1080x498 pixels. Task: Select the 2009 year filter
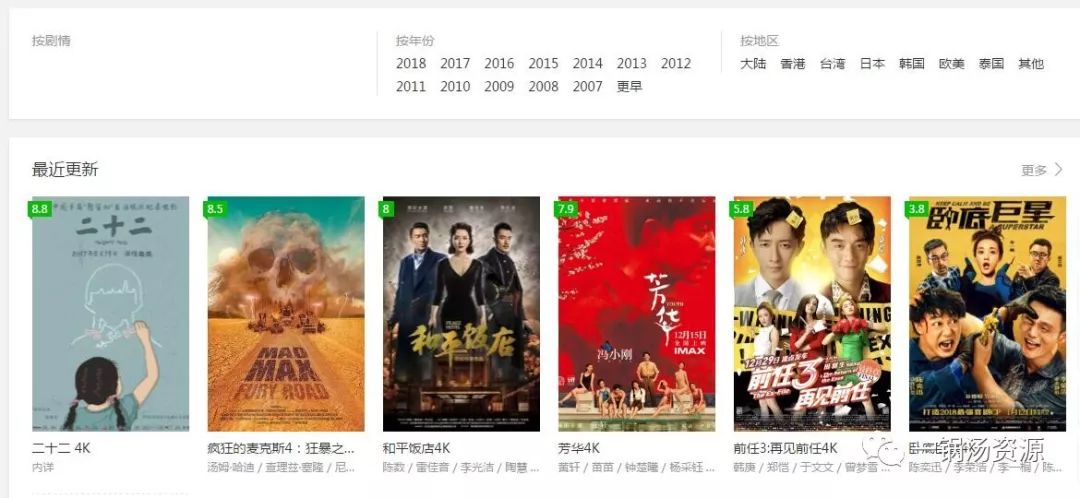tap(499, 86)
